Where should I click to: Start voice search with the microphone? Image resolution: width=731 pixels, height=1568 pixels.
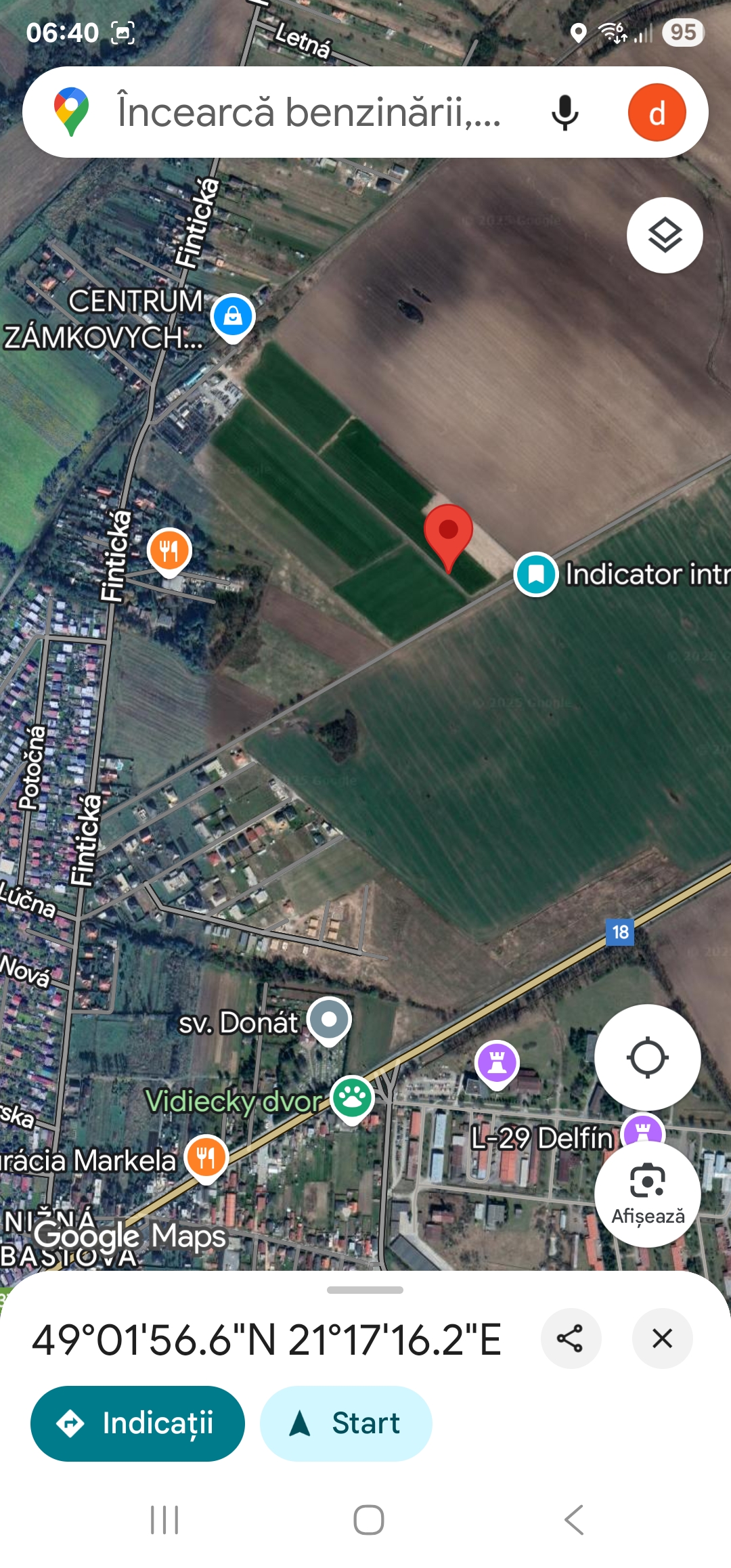pyautogui.click(x=564, y=112)
